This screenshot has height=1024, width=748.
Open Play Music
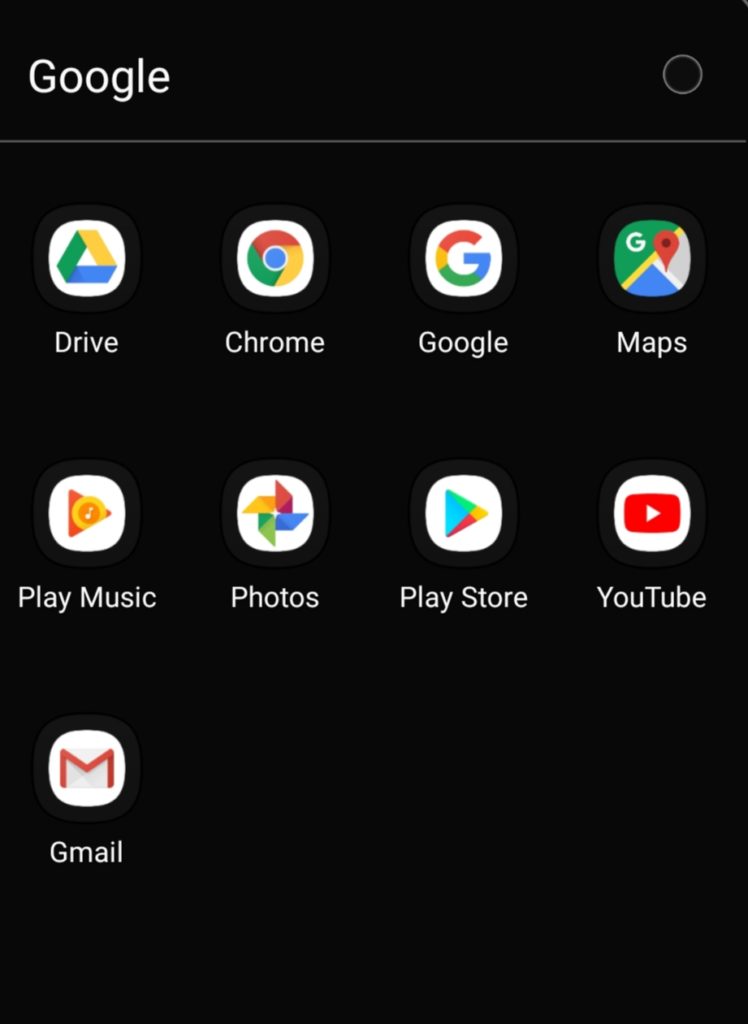[x=86, y=513]
